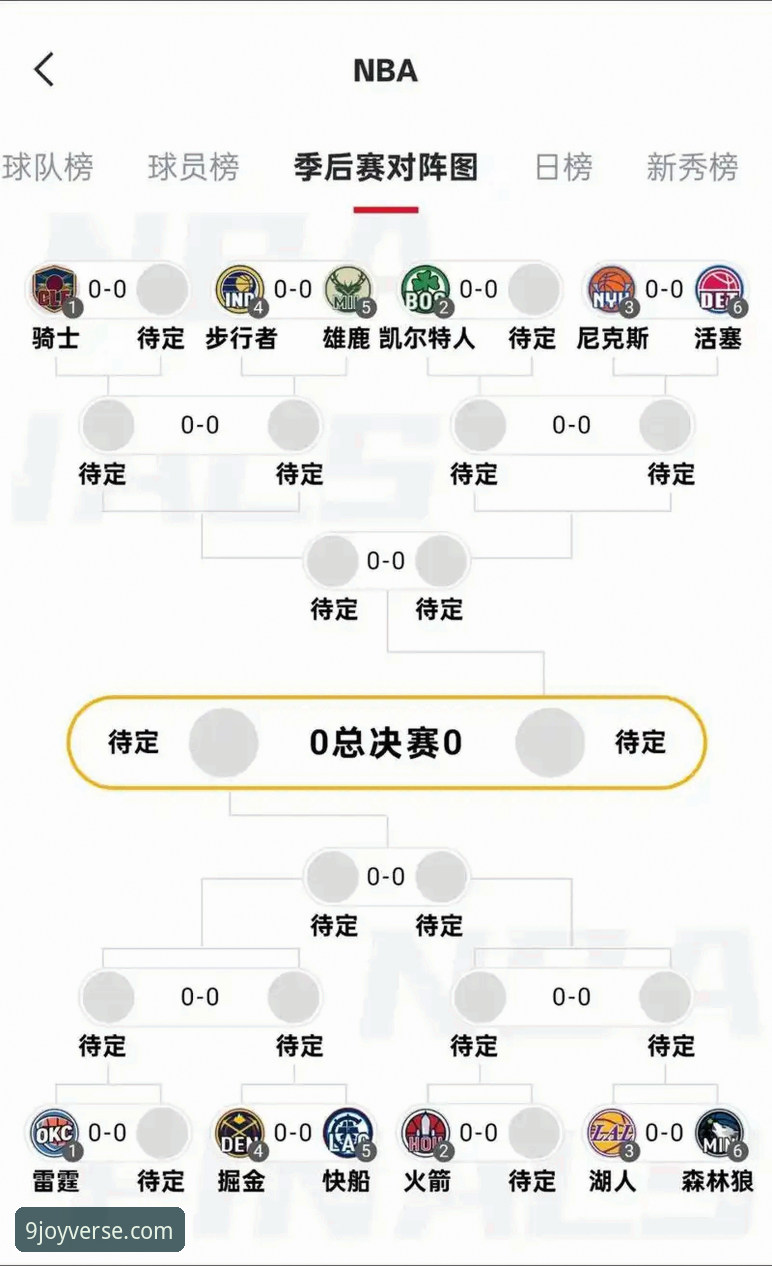
Task: Select the Cavaliers (骑士) team logo
Action: pyautogui.click(x=55, y=289)
